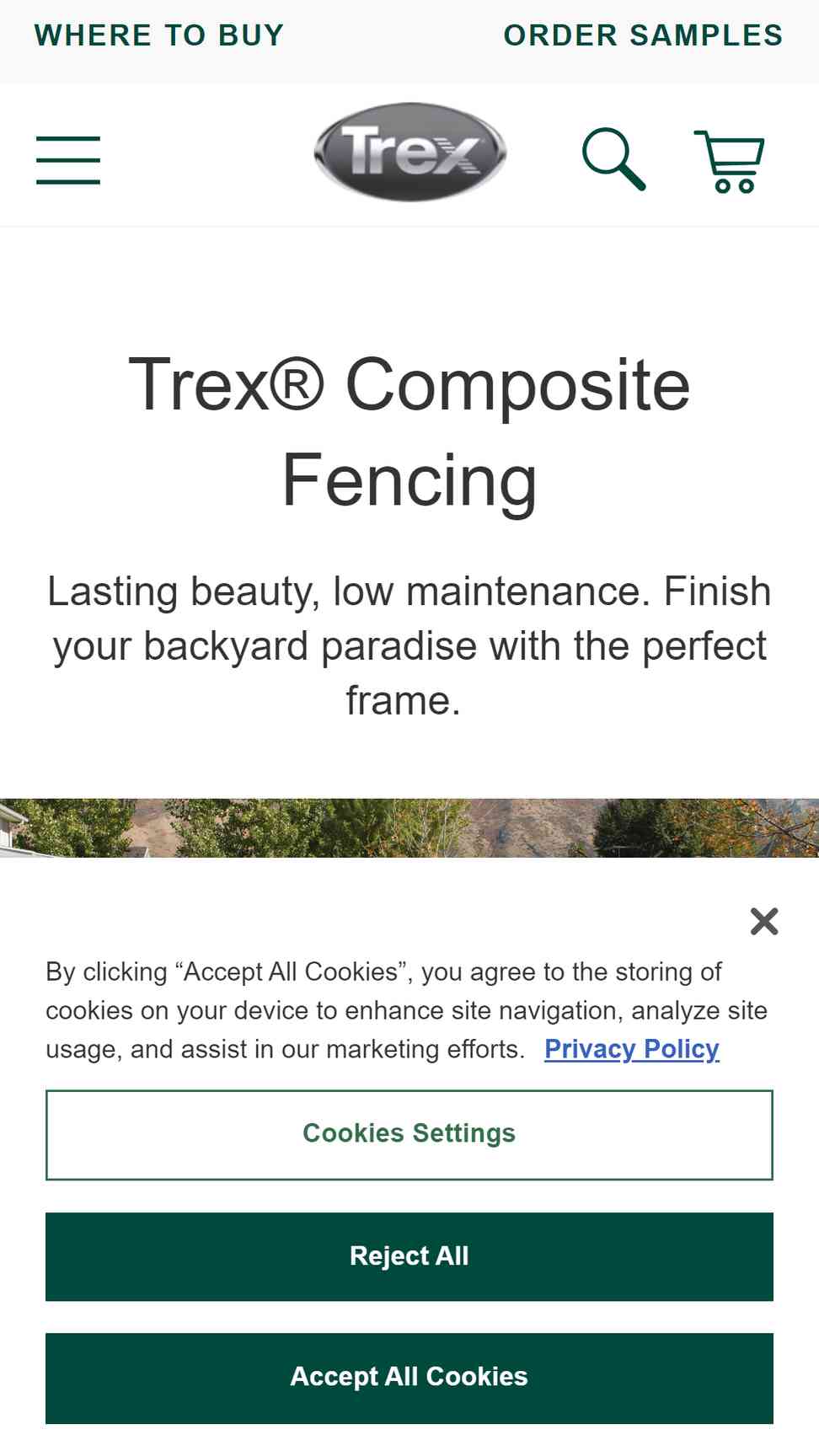Open the Where To Buy link
This screenshot has width=819, height=1456.
coord(159,35)
